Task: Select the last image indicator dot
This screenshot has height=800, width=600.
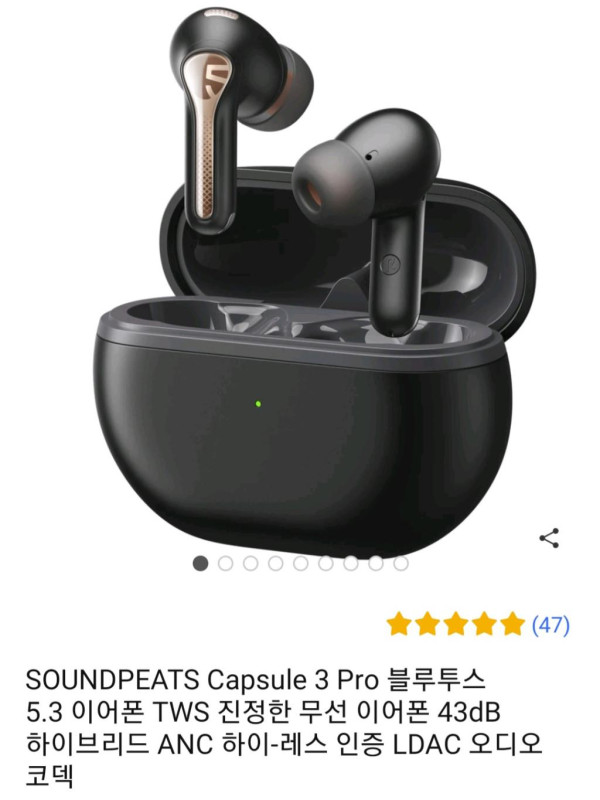Action: [400, 563]
